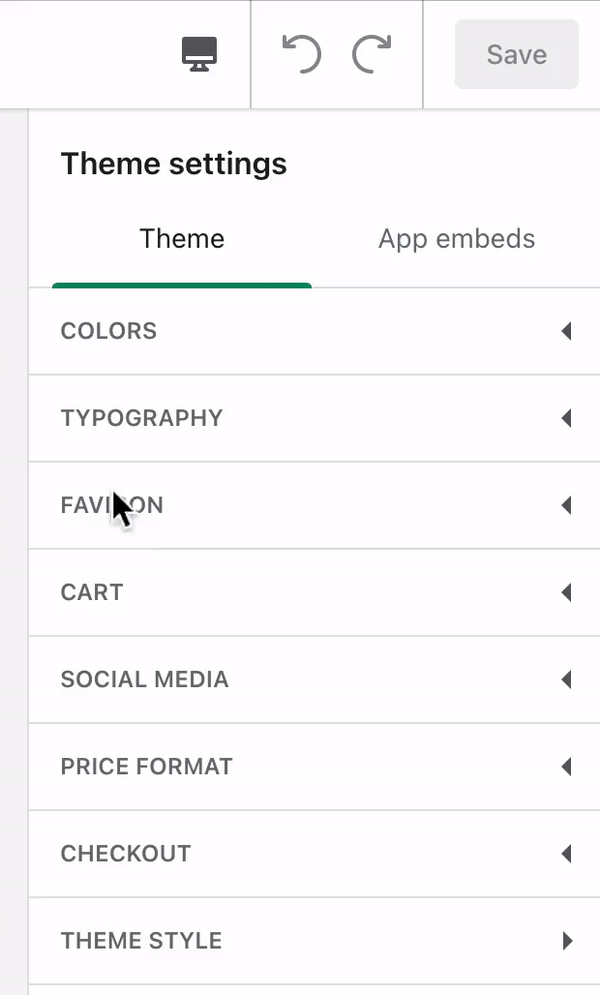Switch to the App embeds tab

coord(457,239)
